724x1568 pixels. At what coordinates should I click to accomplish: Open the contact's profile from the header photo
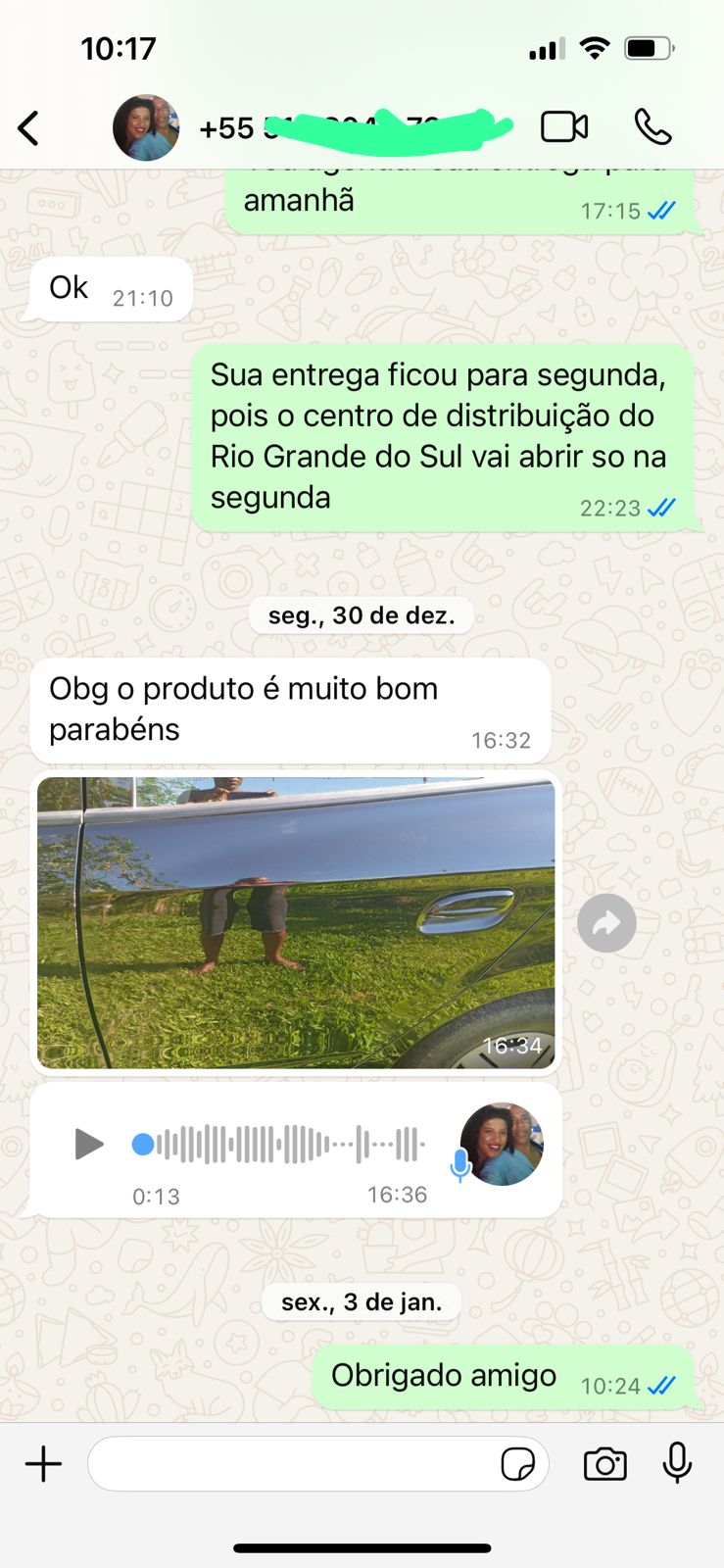coord(146,128)
